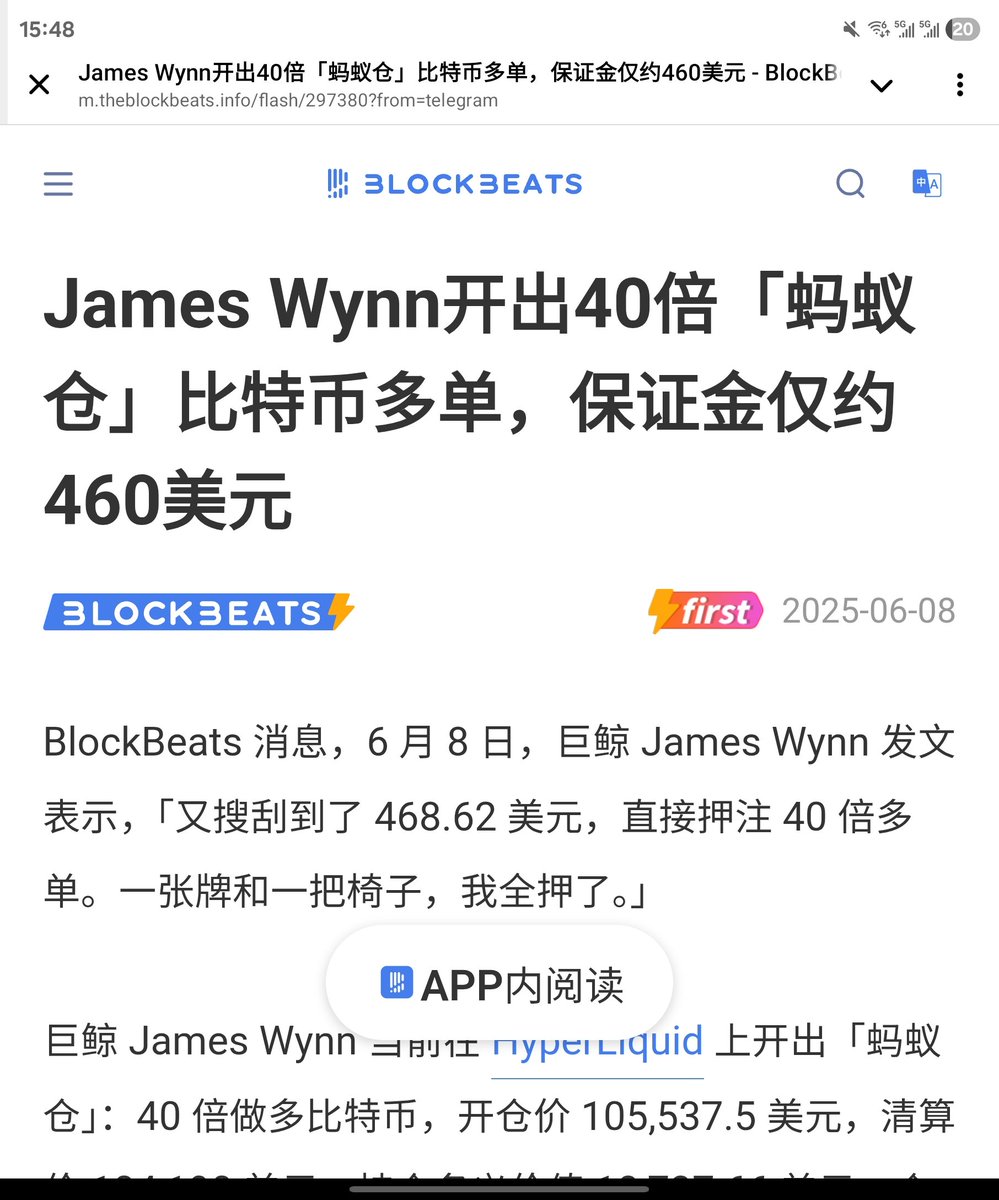Image resolution: width=999 pixels, height=1200 pixels.
Task: Close the in-app browser tab
Action: (39, 85)
